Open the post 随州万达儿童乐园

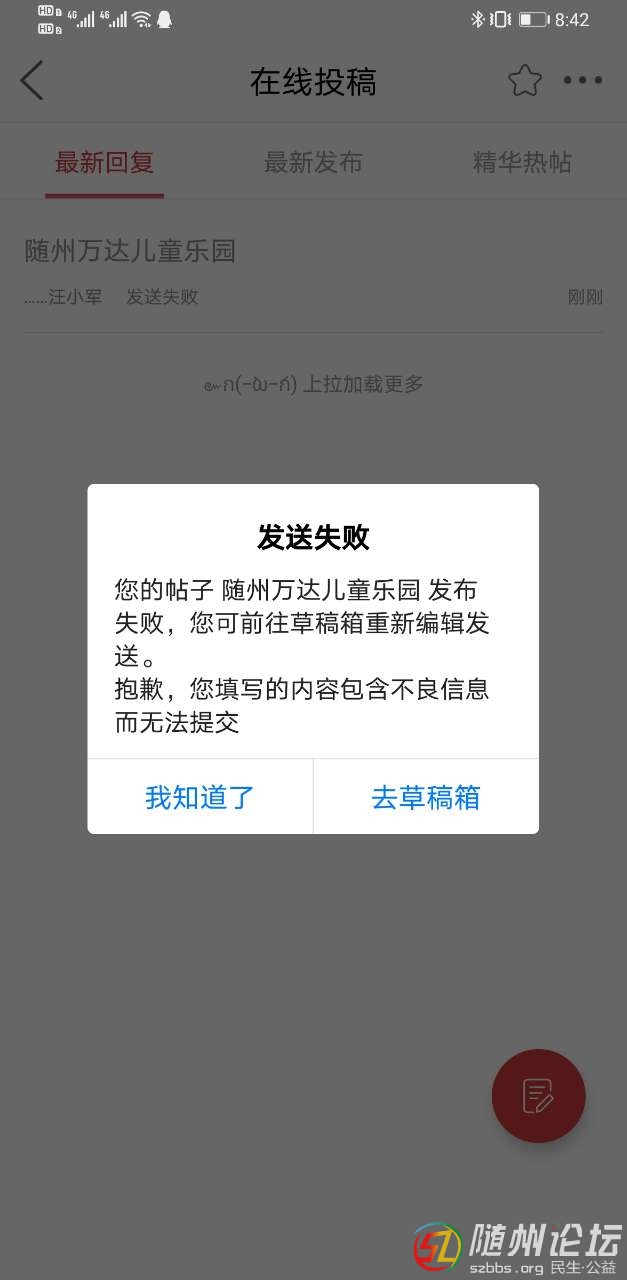click(x=130, y=251)
